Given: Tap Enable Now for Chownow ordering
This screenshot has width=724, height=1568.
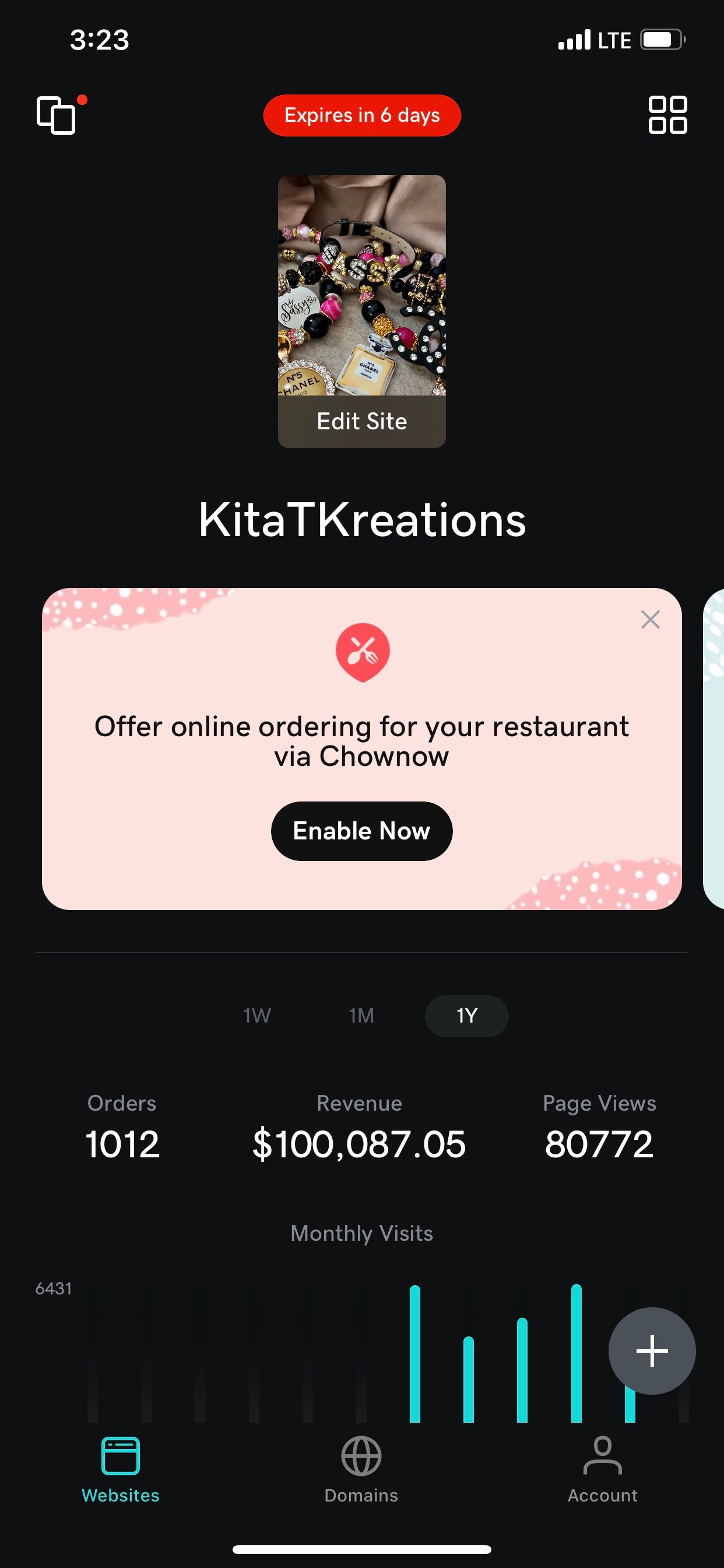Looking at the screenshot, I should (x=361, y=831).
